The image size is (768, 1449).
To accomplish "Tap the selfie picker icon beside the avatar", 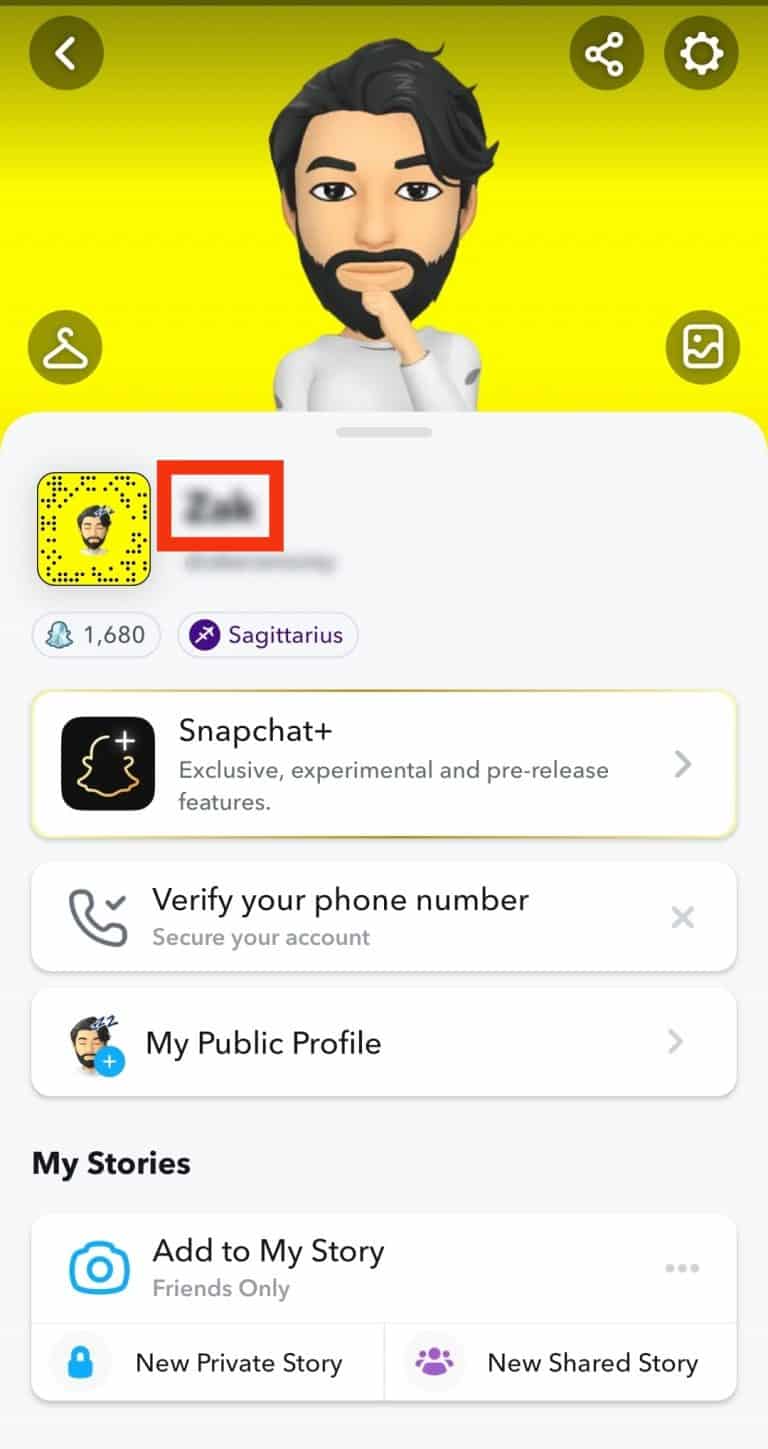I will 702,347.
